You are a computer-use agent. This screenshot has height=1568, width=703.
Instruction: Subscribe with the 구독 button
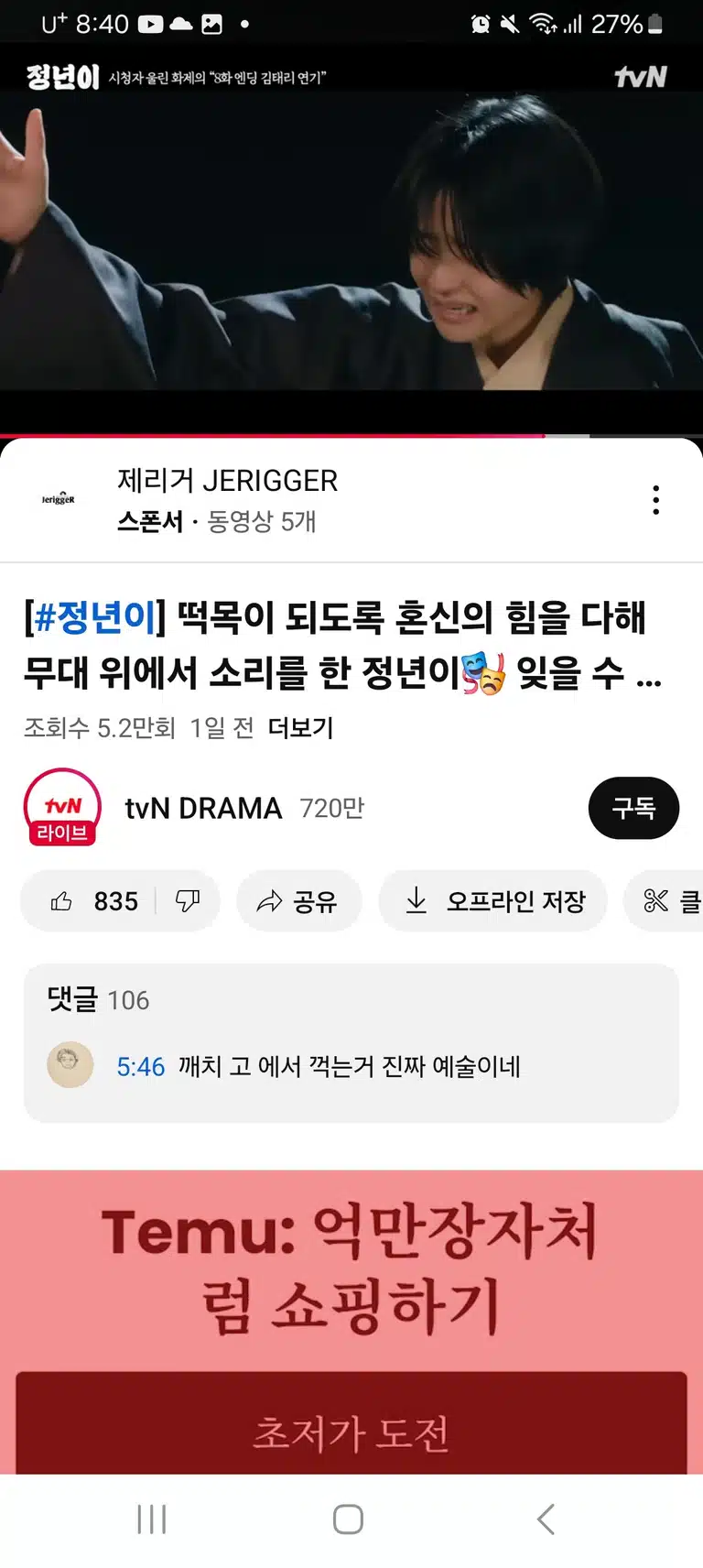click(x=633, y=808)
